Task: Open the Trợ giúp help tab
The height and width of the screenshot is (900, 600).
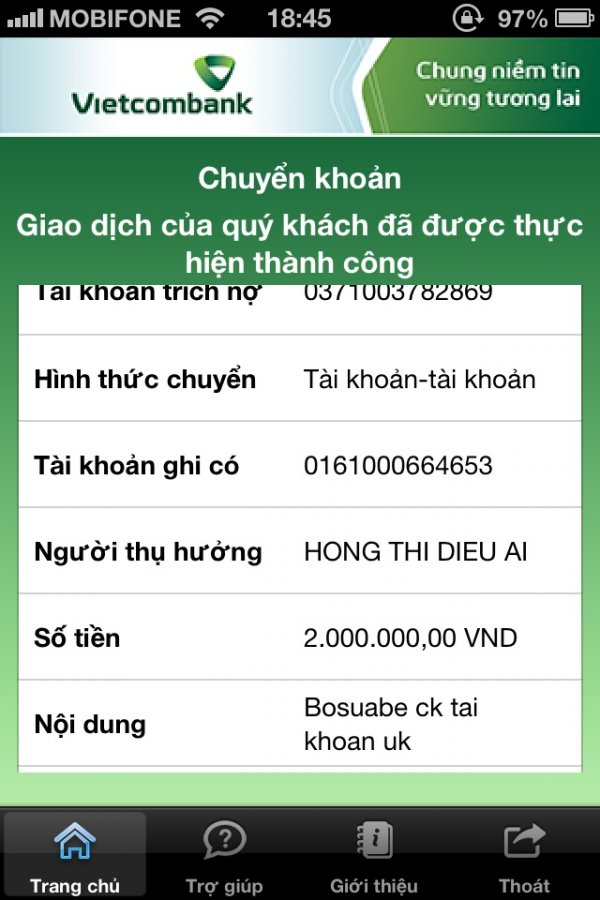Action: [225, 855]
